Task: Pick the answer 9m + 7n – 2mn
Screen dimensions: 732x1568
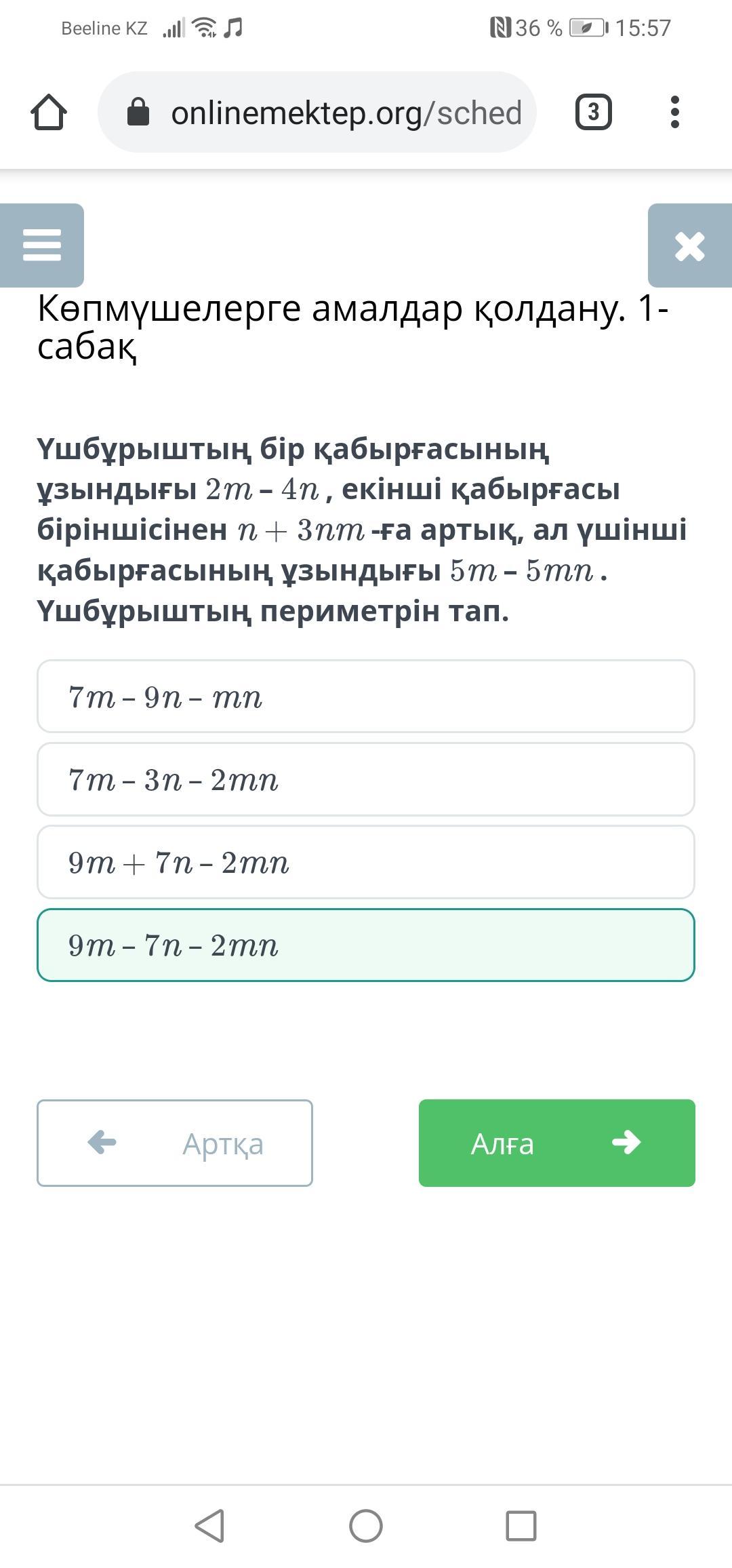Action: pyautogui.click(x=366, y=862)
